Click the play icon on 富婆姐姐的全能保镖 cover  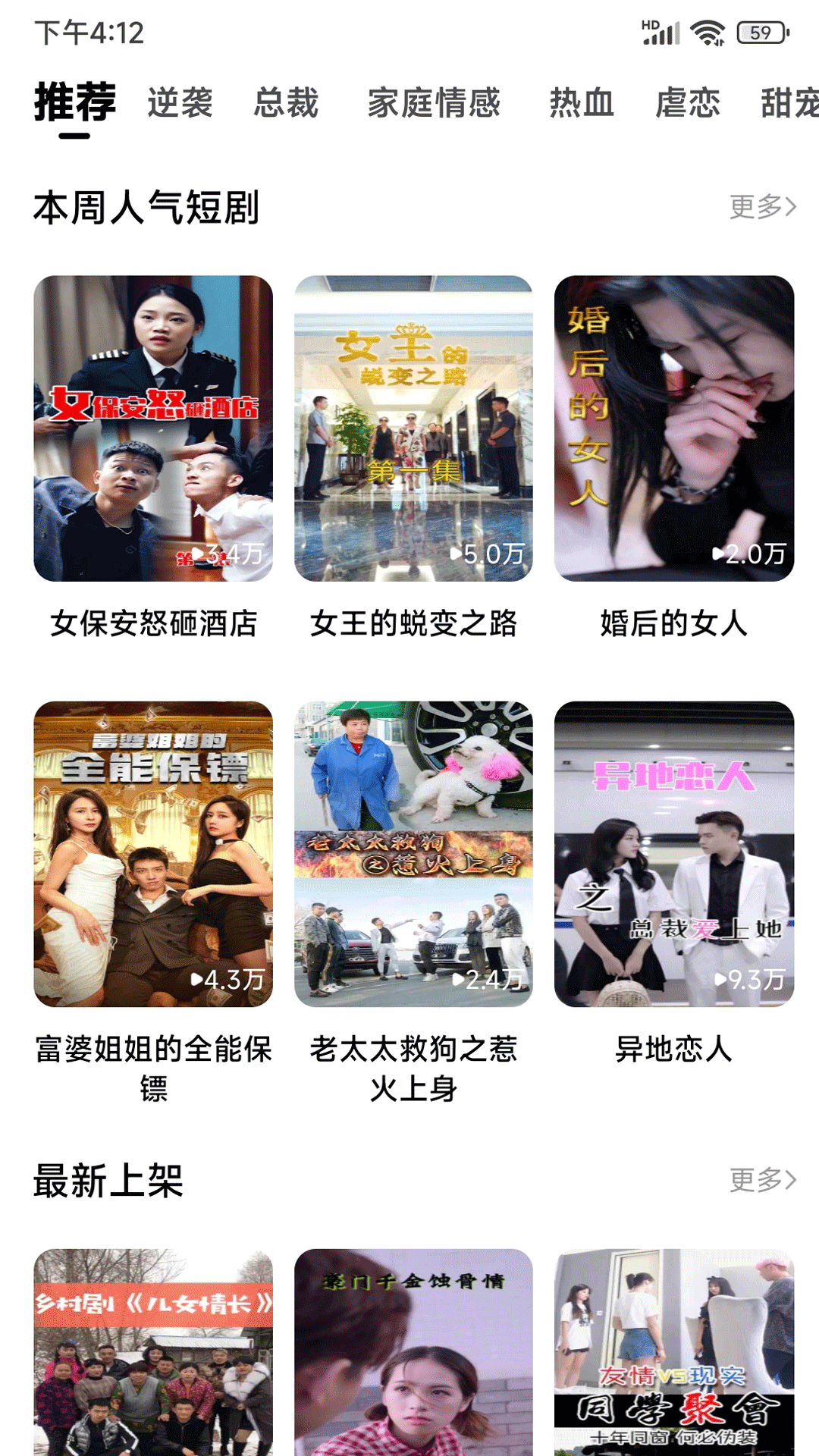point(199,980)
